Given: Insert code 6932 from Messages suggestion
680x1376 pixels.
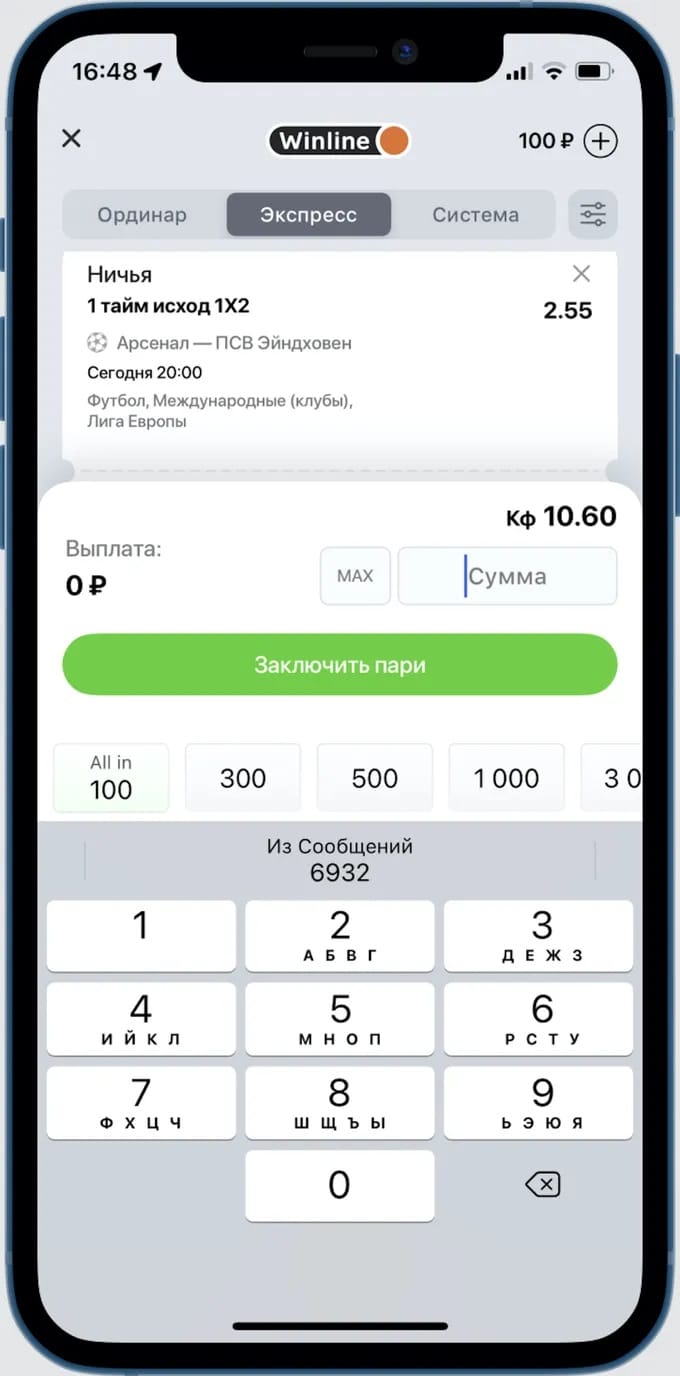Looking at the screenshot, I should point(340,860).
